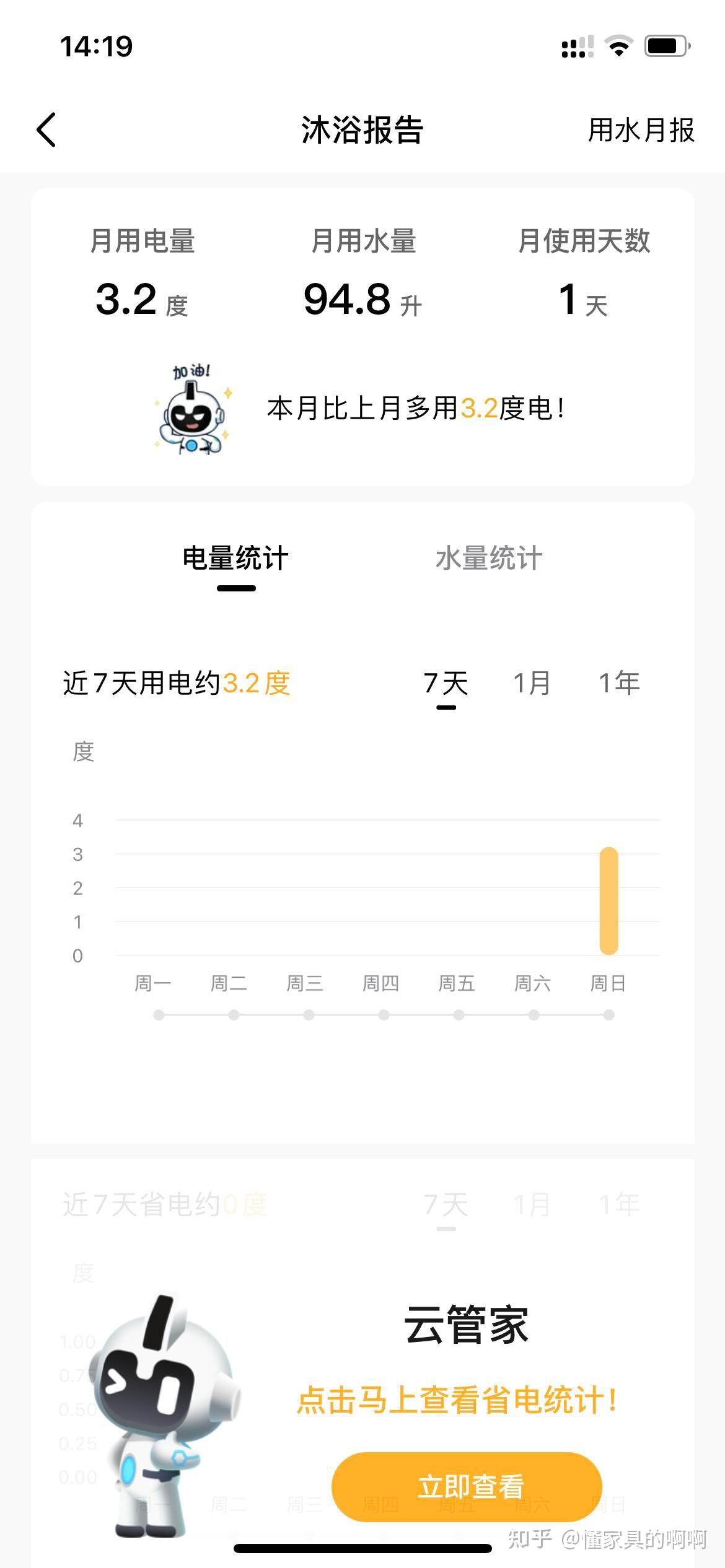Select the 7天 time range
Image resolution: width=725 pixels, height=1568 pixels.
tap(445, 683)
